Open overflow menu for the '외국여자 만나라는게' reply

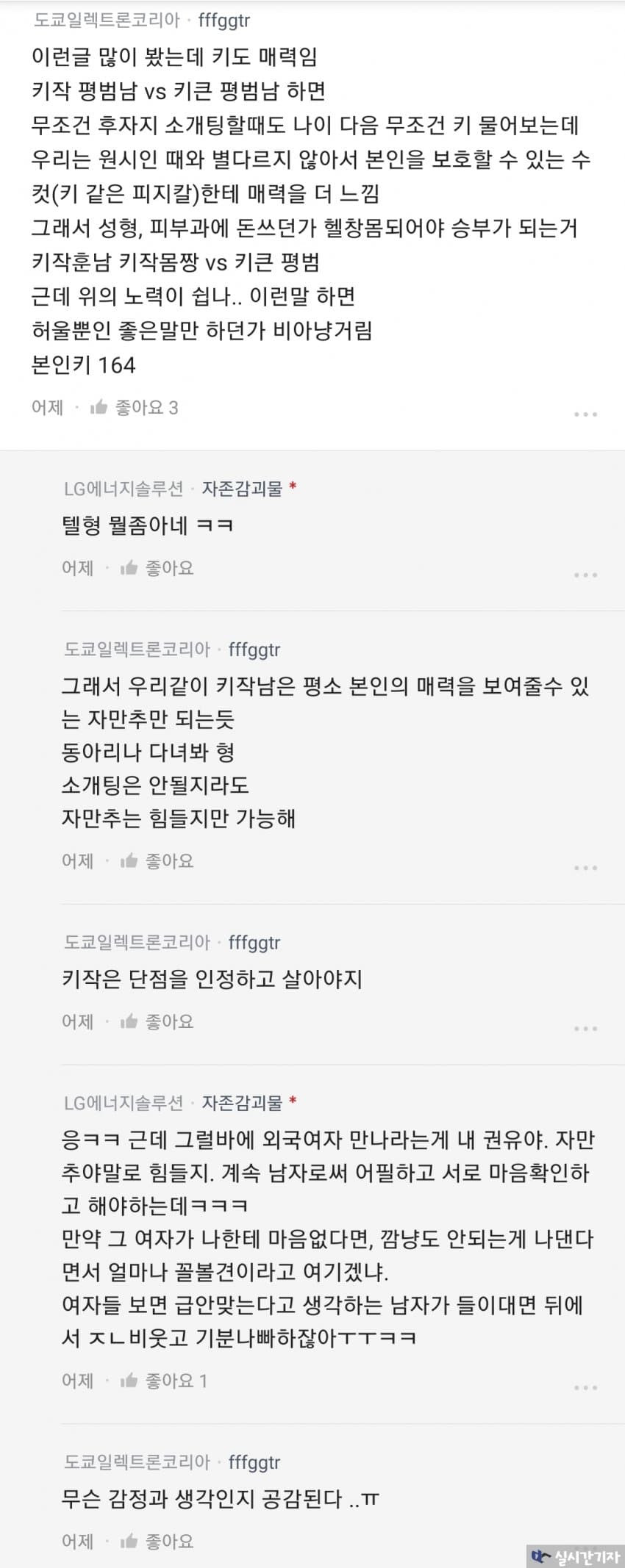tap(585, 1388)
